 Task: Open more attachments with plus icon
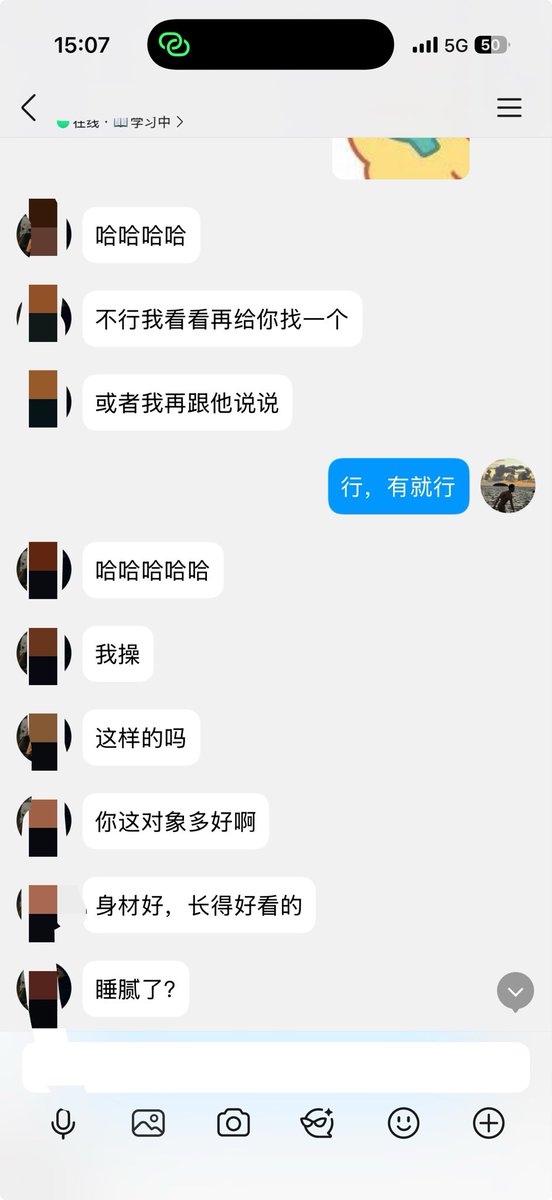point(489,1123)
